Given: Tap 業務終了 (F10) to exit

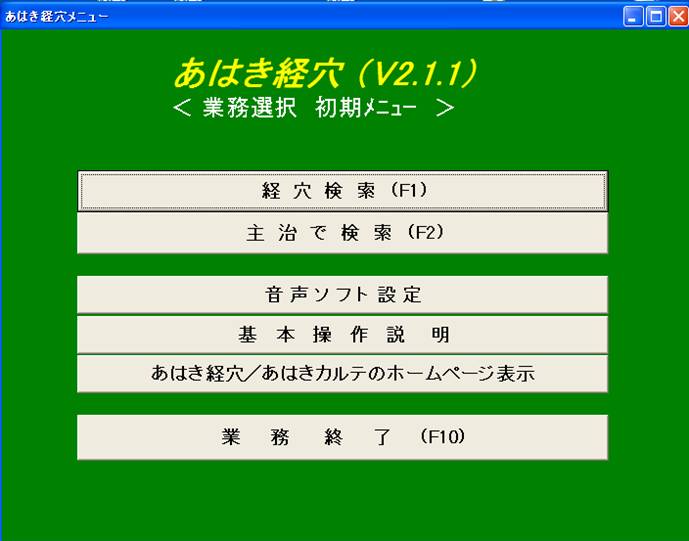Looking at the screenshot, I should tap(342, 438).
